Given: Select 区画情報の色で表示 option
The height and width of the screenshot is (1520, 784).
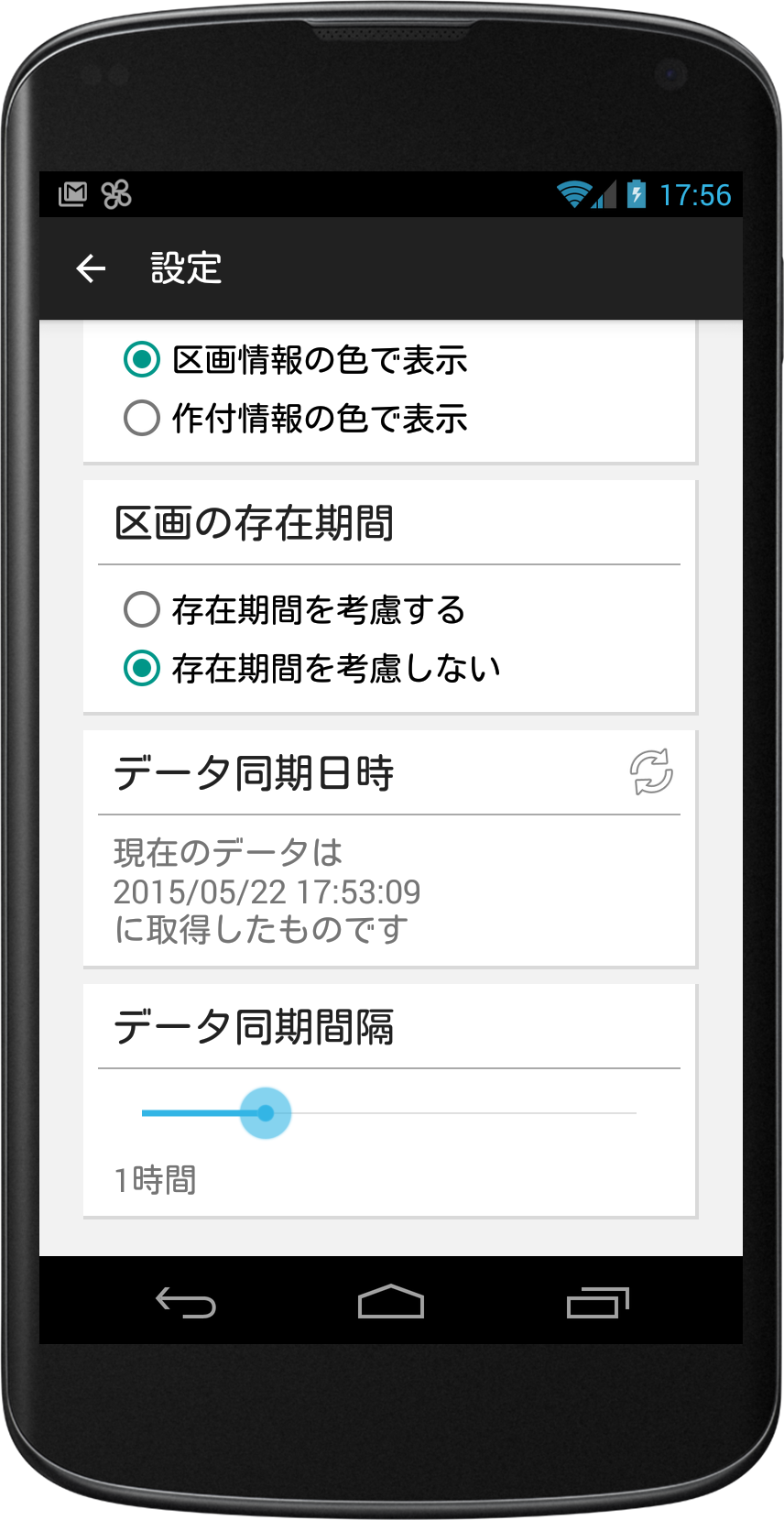Looking at the screenshot, I should 296,360.
